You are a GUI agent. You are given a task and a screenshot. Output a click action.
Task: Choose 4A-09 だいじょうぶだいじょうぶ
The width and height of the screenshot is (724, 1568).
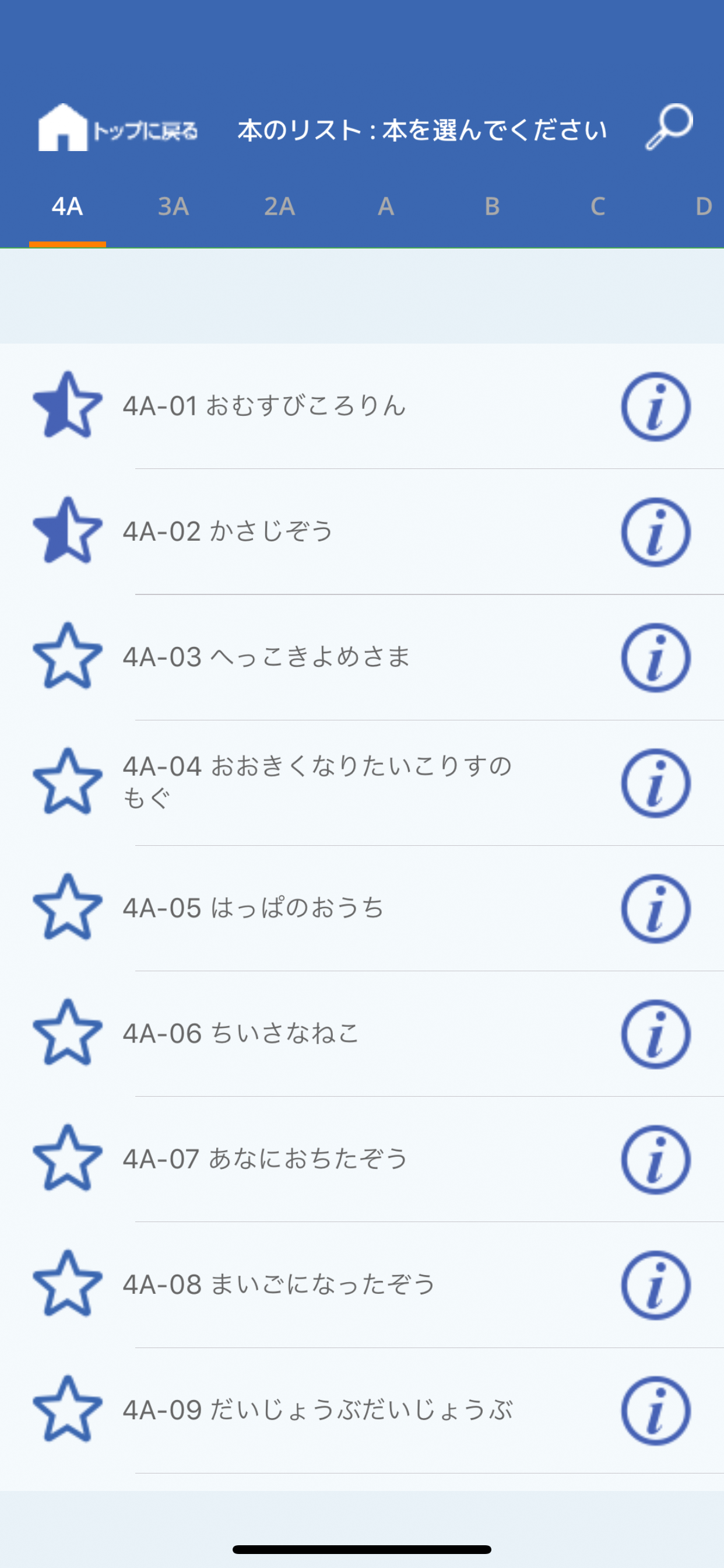(318, 1410)
